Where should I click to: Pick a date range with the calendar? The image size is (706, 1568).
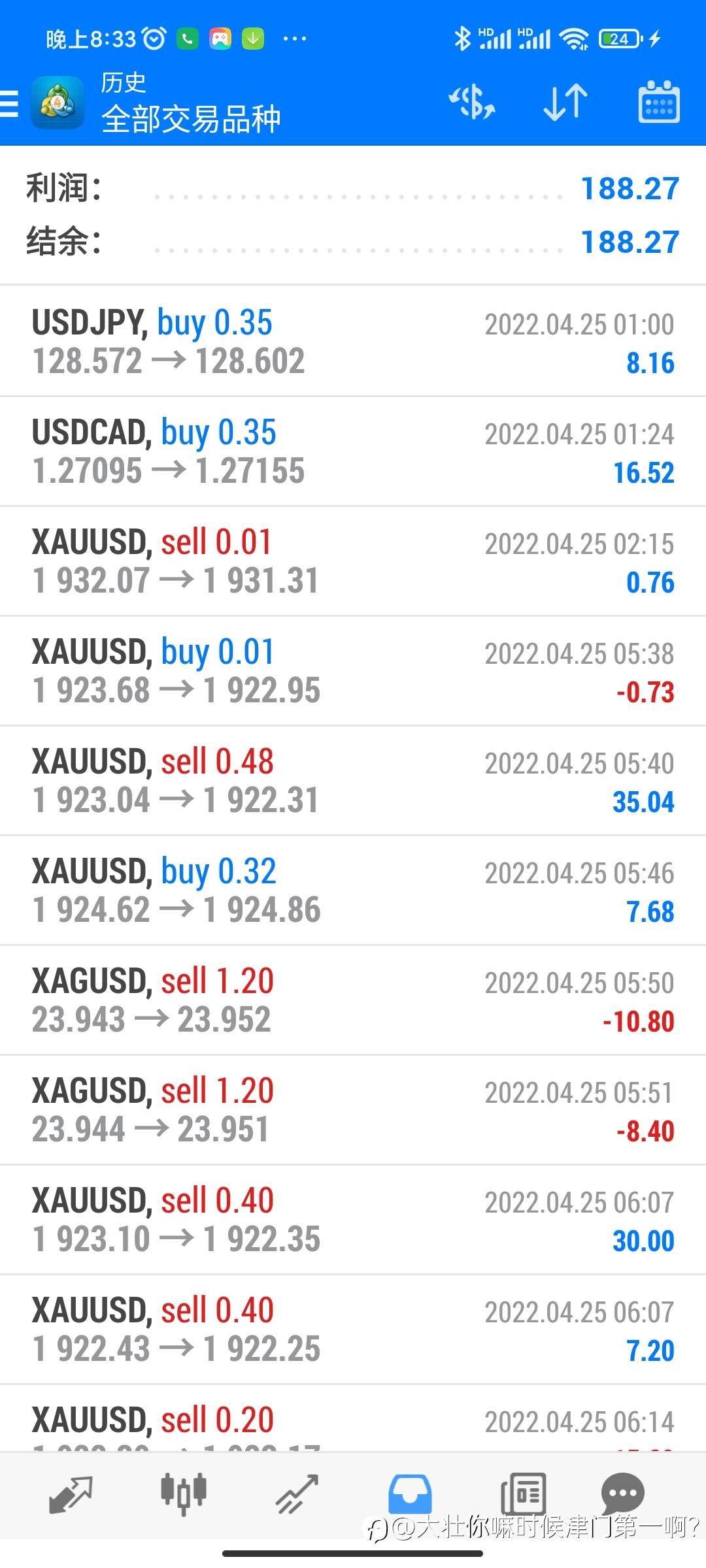click(658, 103)
